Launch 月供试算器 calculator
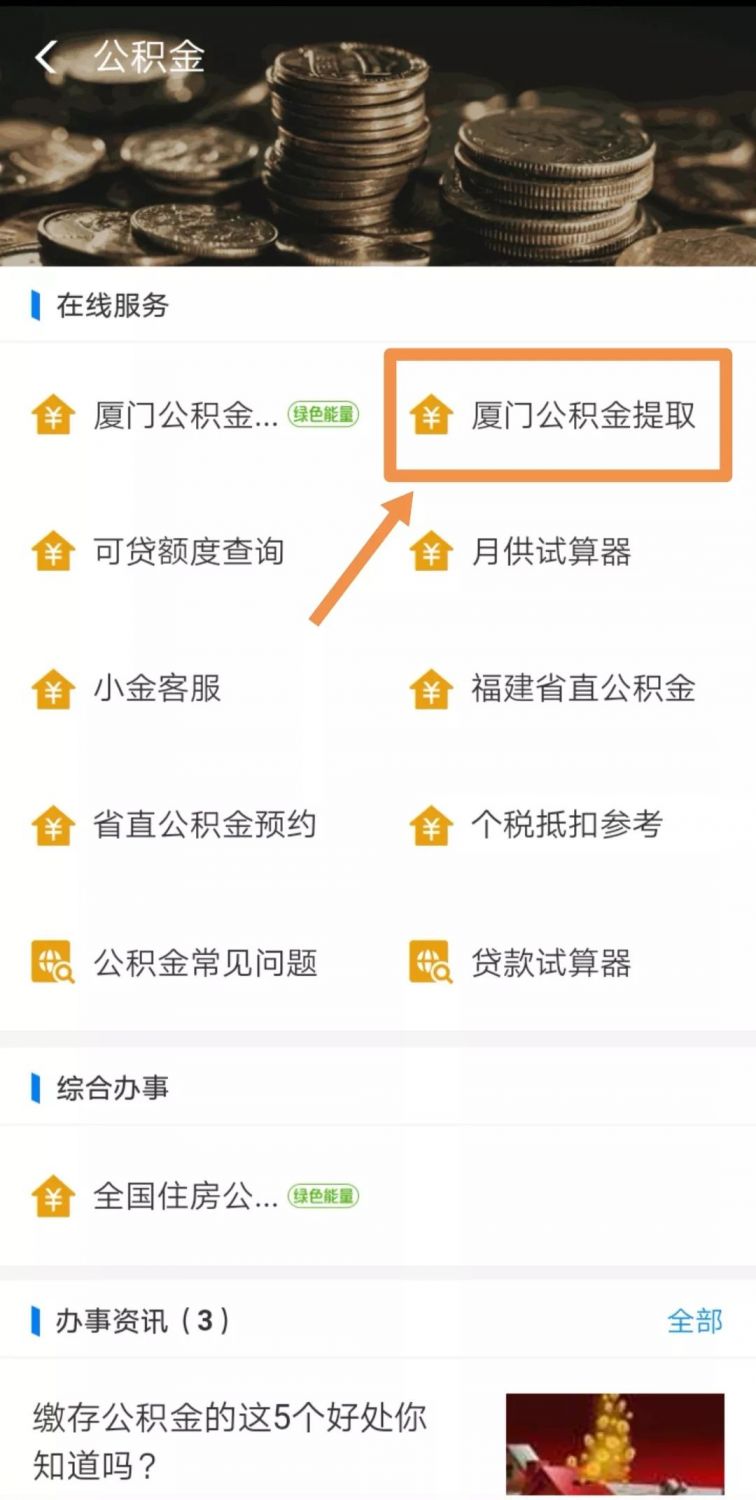The width and height of the screenshot is (756, 1500). [x=550, y=552]
